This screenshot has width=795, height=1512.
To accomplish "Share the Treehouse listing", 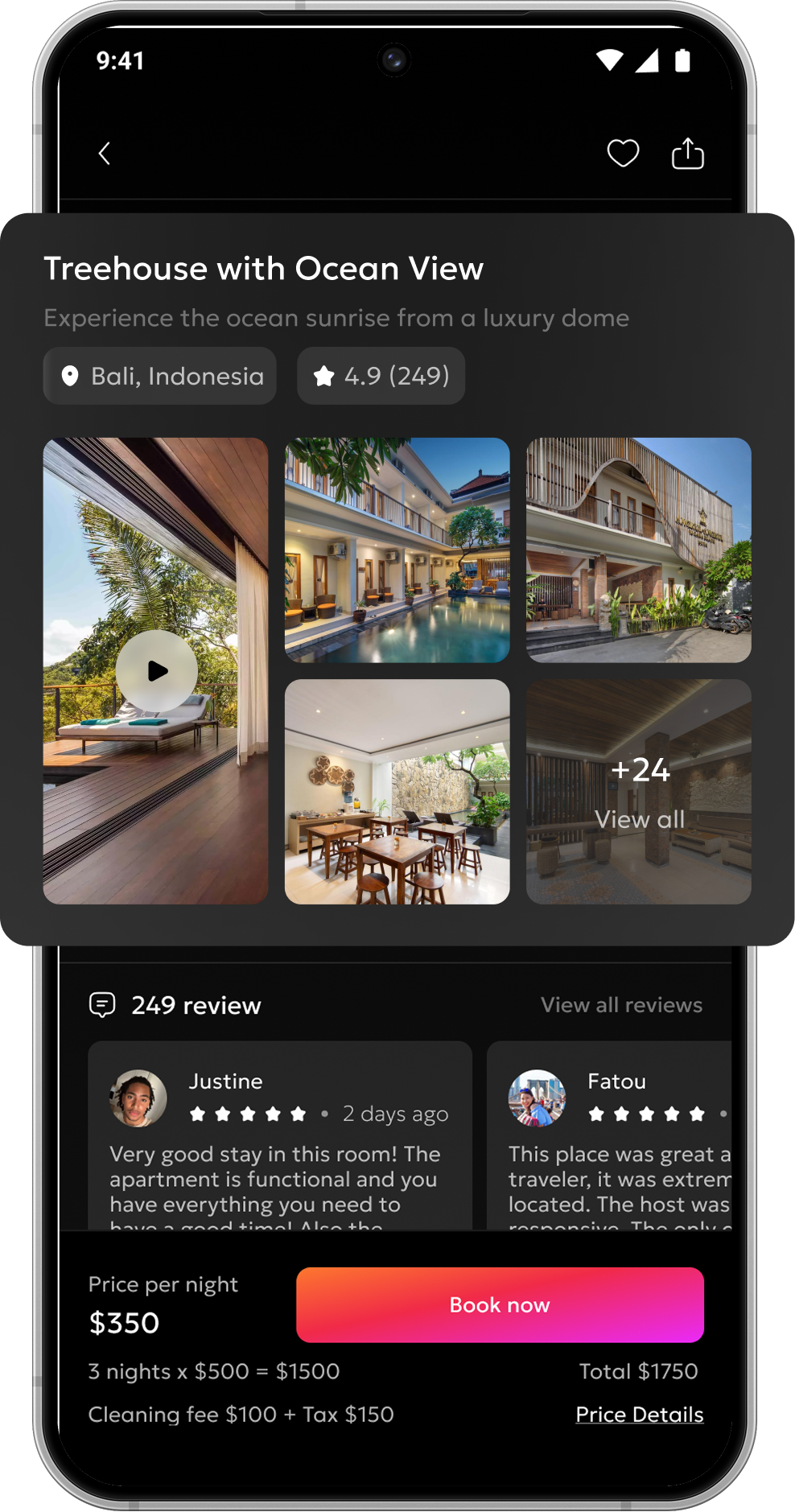I will click(687, 153).
